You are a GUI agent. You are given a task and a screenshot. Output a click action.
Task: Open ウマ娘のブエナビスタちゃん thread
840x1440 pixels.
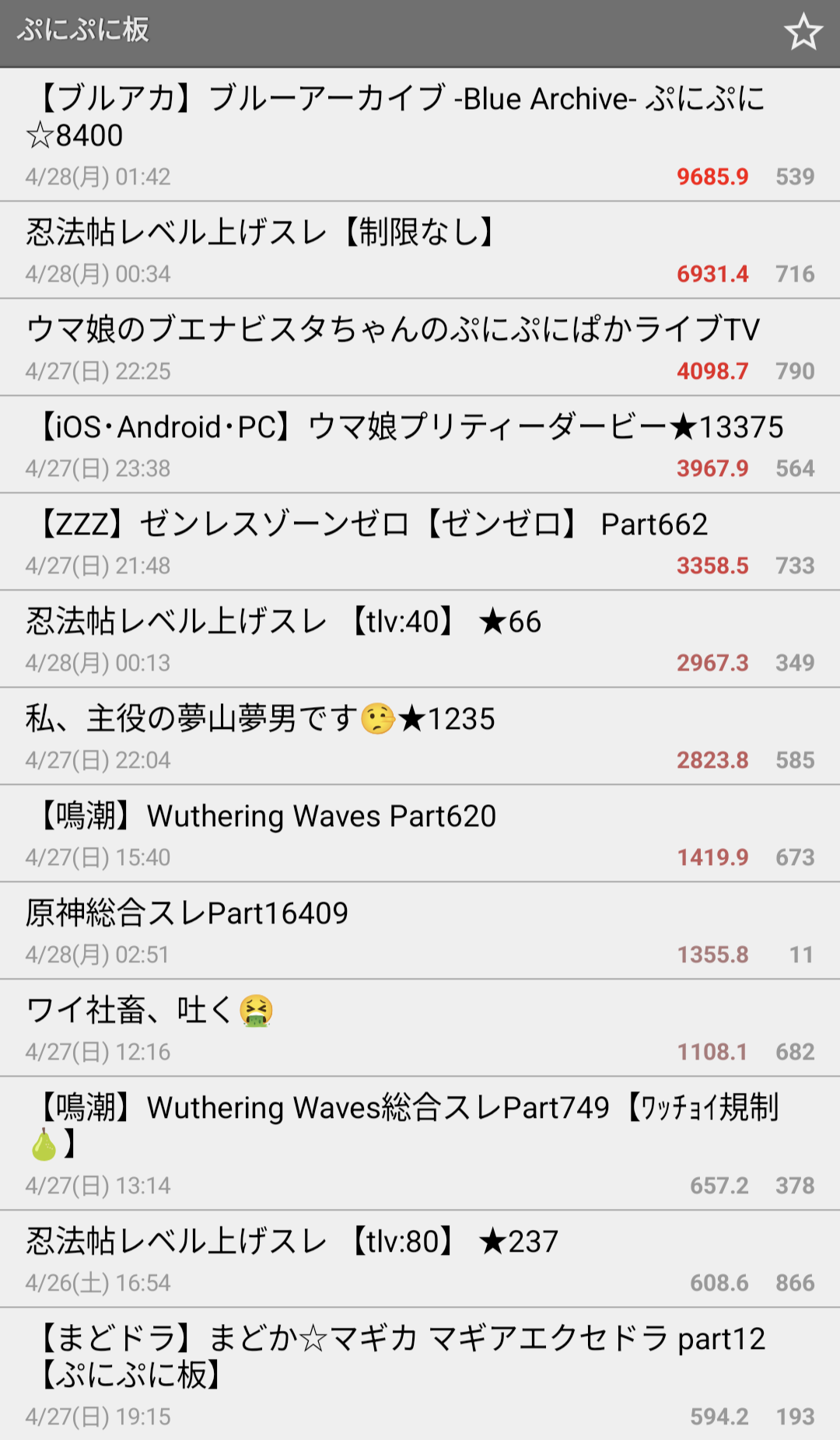point(420,348)
